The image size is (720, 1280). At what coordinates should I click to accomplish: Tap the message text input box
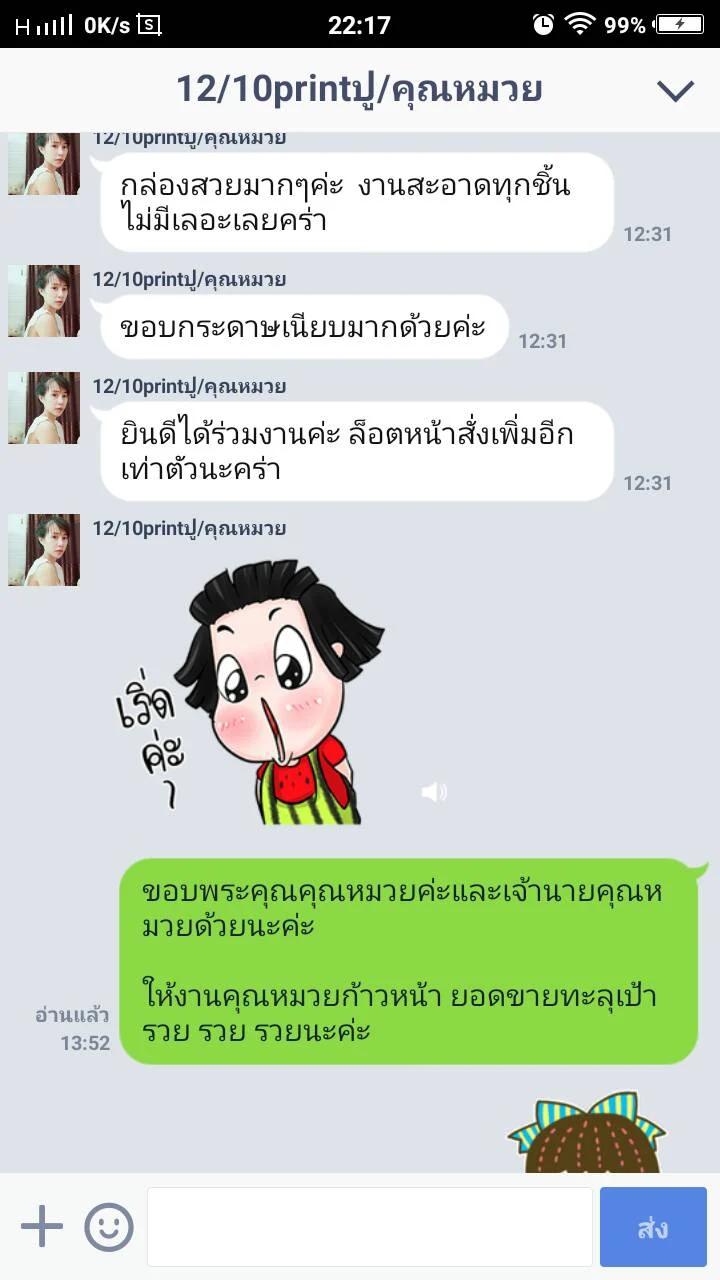click(369, 1227)
